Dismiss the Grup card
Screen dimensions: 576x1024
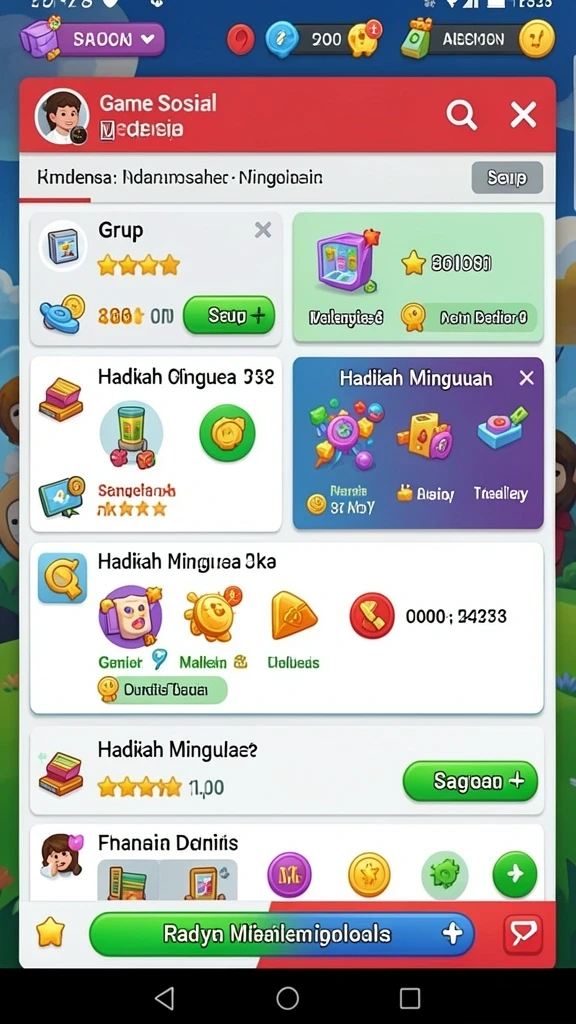tap(263, 229)
